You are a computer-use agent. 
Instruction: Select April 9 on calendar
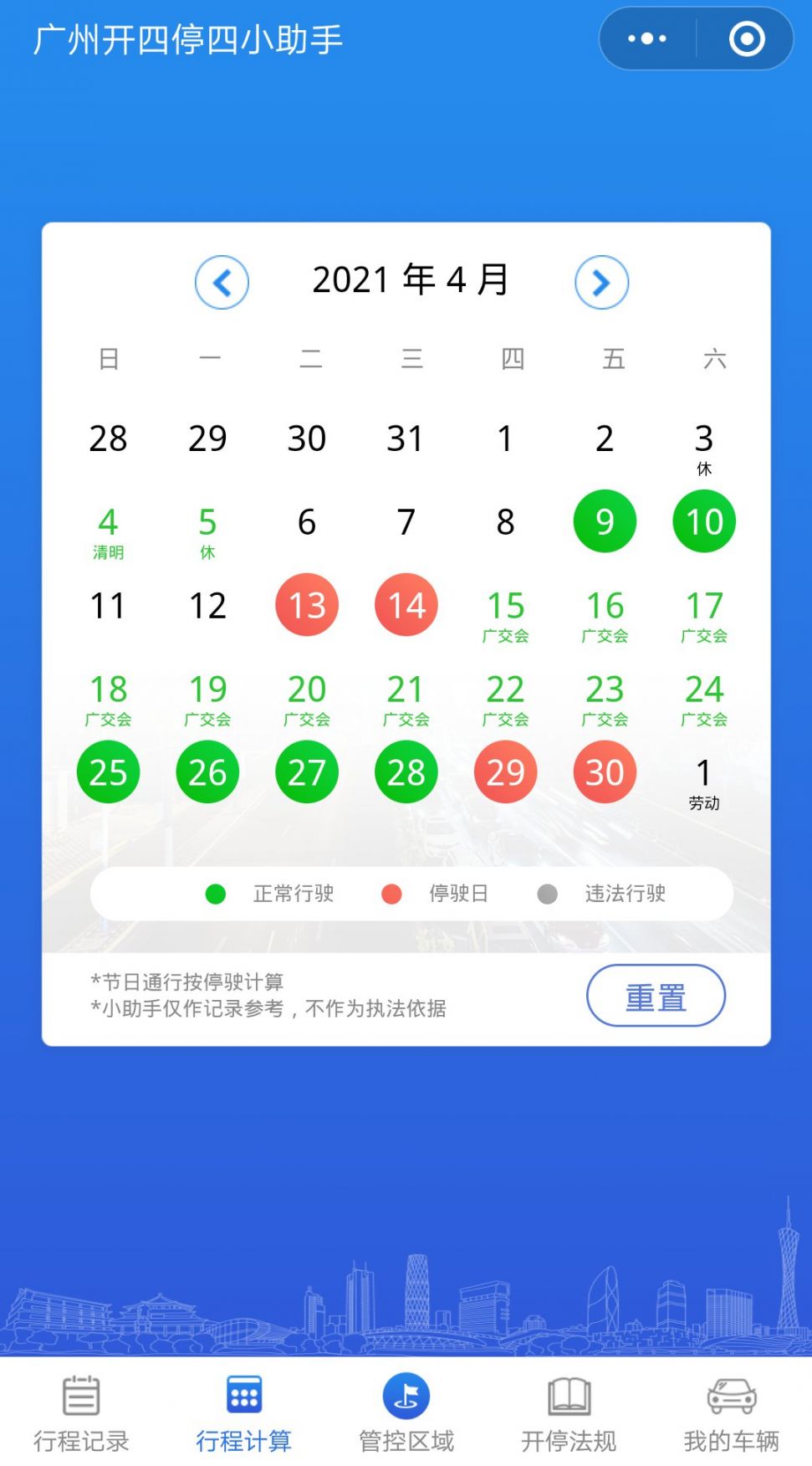click(605, 522)
